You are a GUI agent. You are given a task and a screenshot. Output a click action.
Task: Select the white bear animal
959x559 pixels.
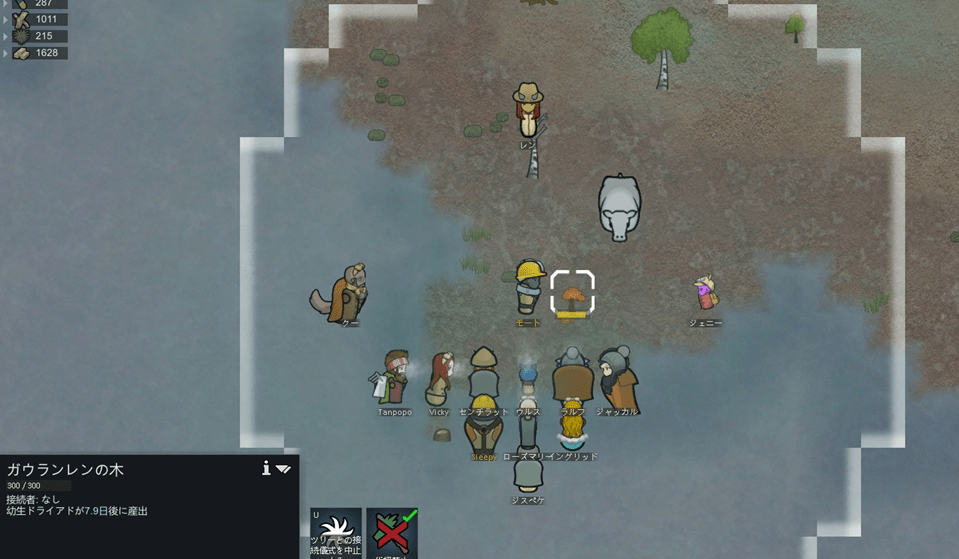pyautogui.click(x=619, y=207)
